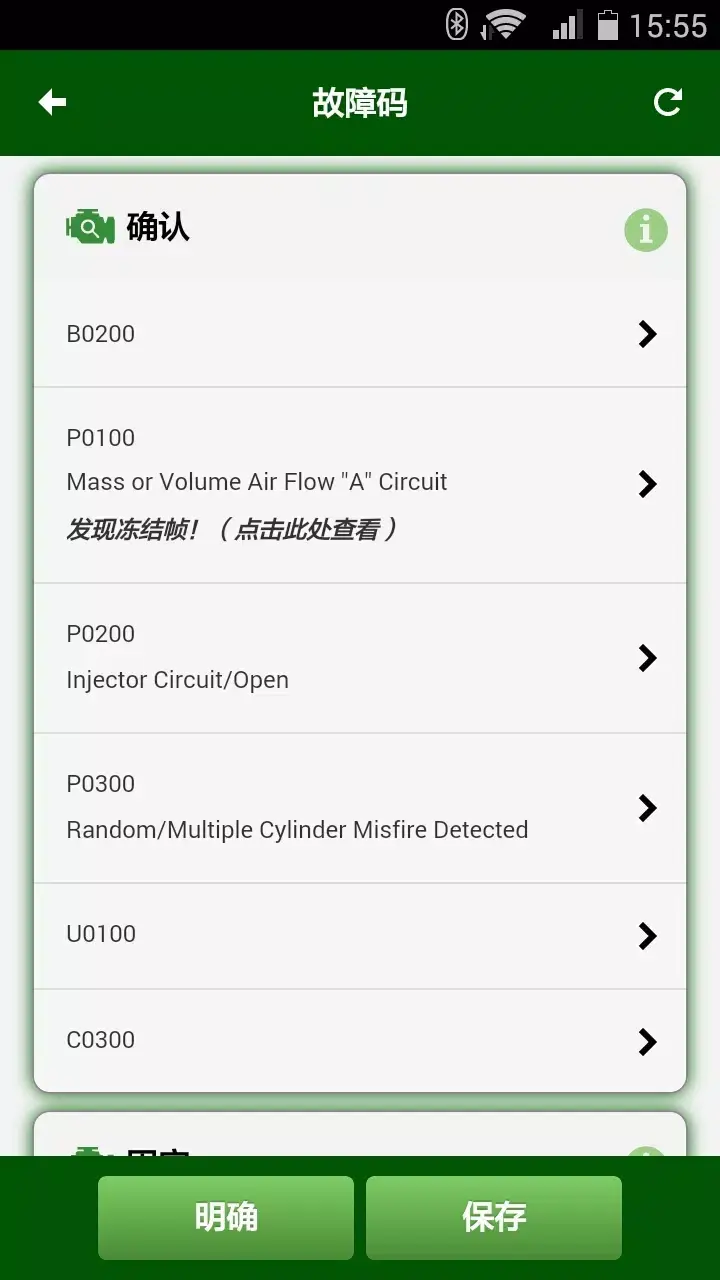
Task: Tap the engine icon in the 固定 section
Action: click(x=88, y=1155)
